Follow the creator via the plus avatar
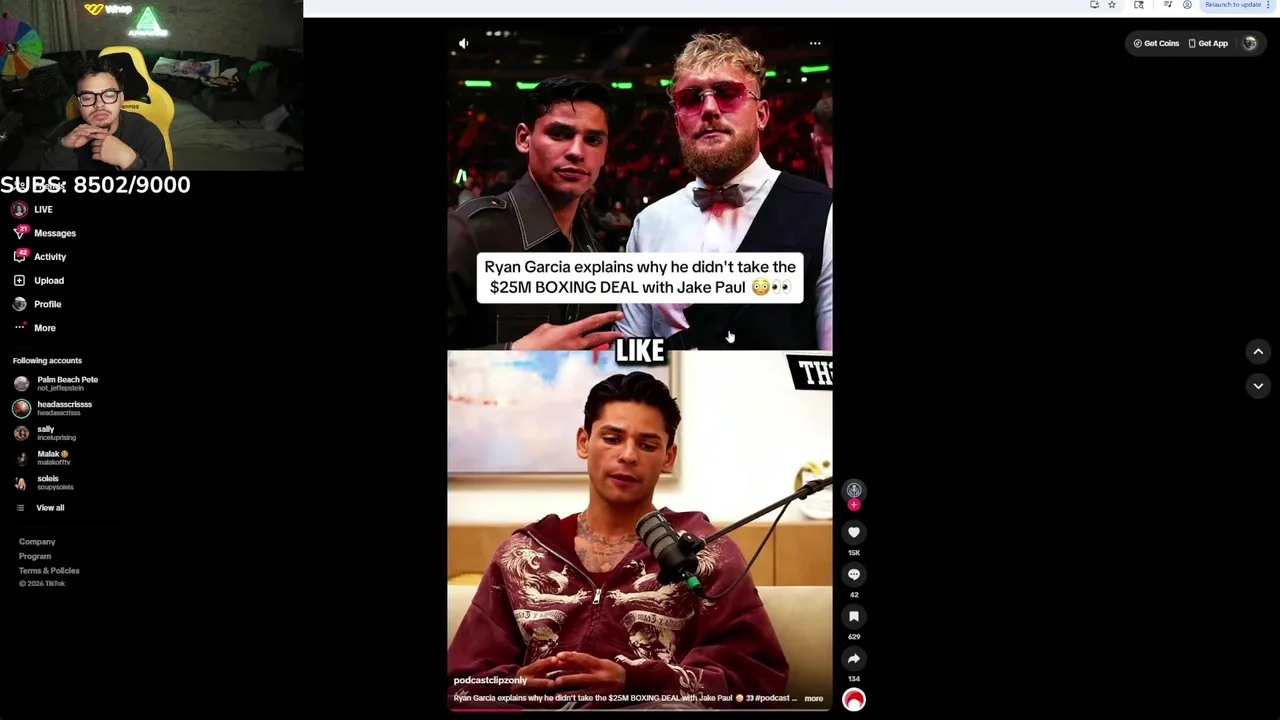The height and width of the screenshot is (720, 1280). [x=854, y=504]
